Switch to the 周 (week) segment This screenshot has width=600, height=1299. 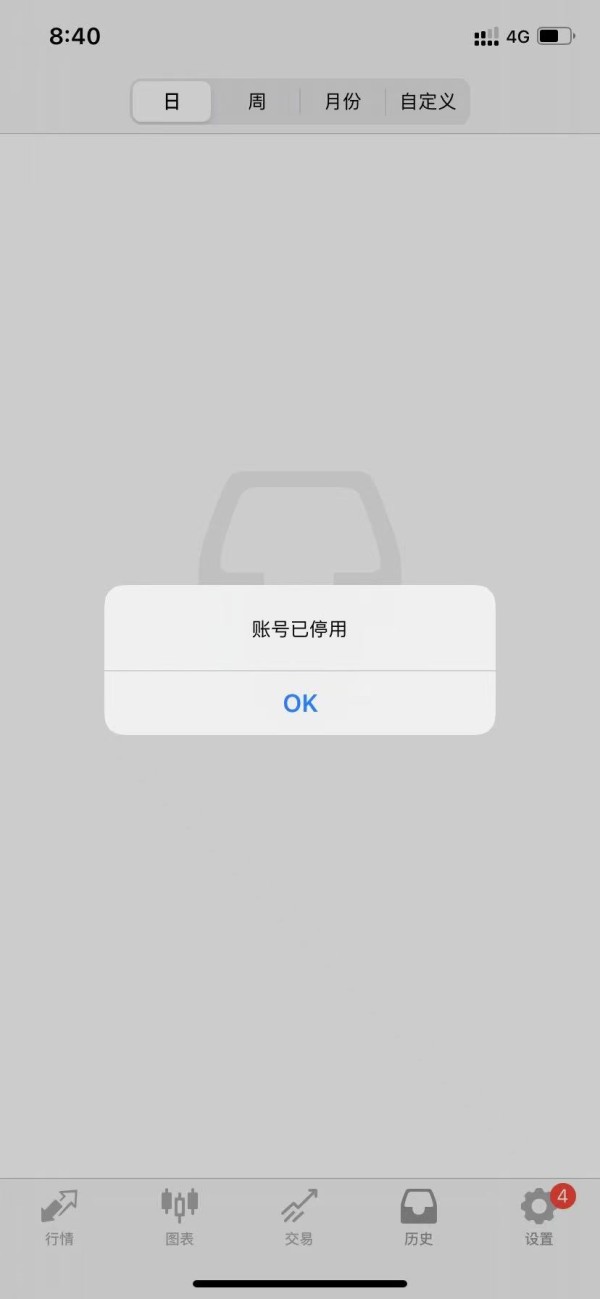pos(257,102)
